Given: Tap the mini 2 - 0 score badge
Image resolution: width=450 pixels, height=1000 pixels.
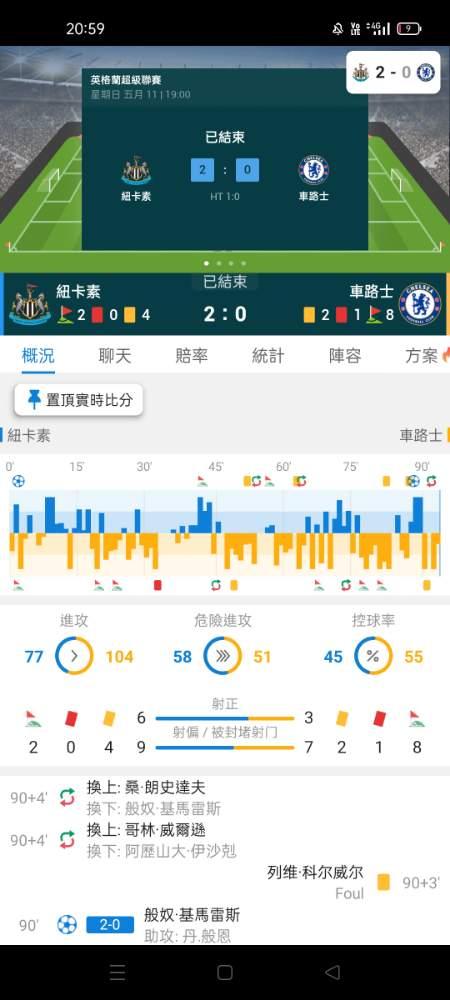Looking at the screenshot, I should [x=393, y=72].
